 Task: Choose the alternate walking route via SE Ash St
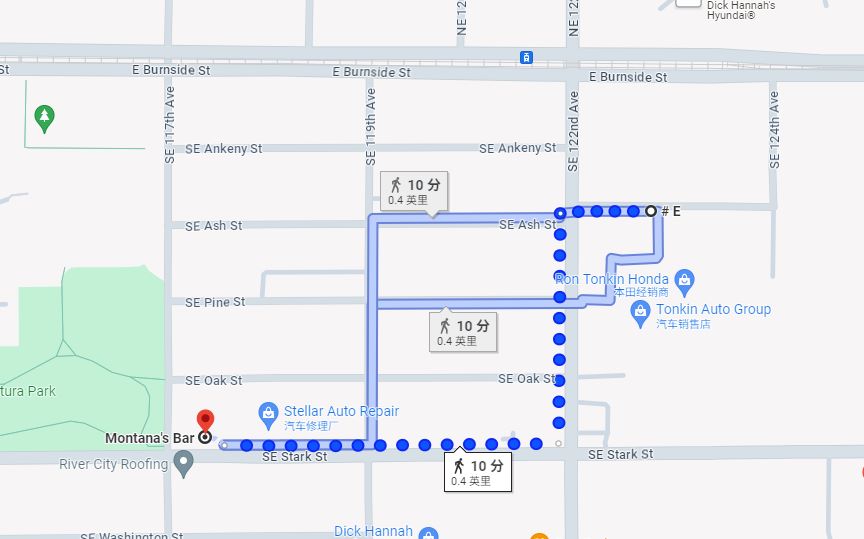tap(414, 190)
